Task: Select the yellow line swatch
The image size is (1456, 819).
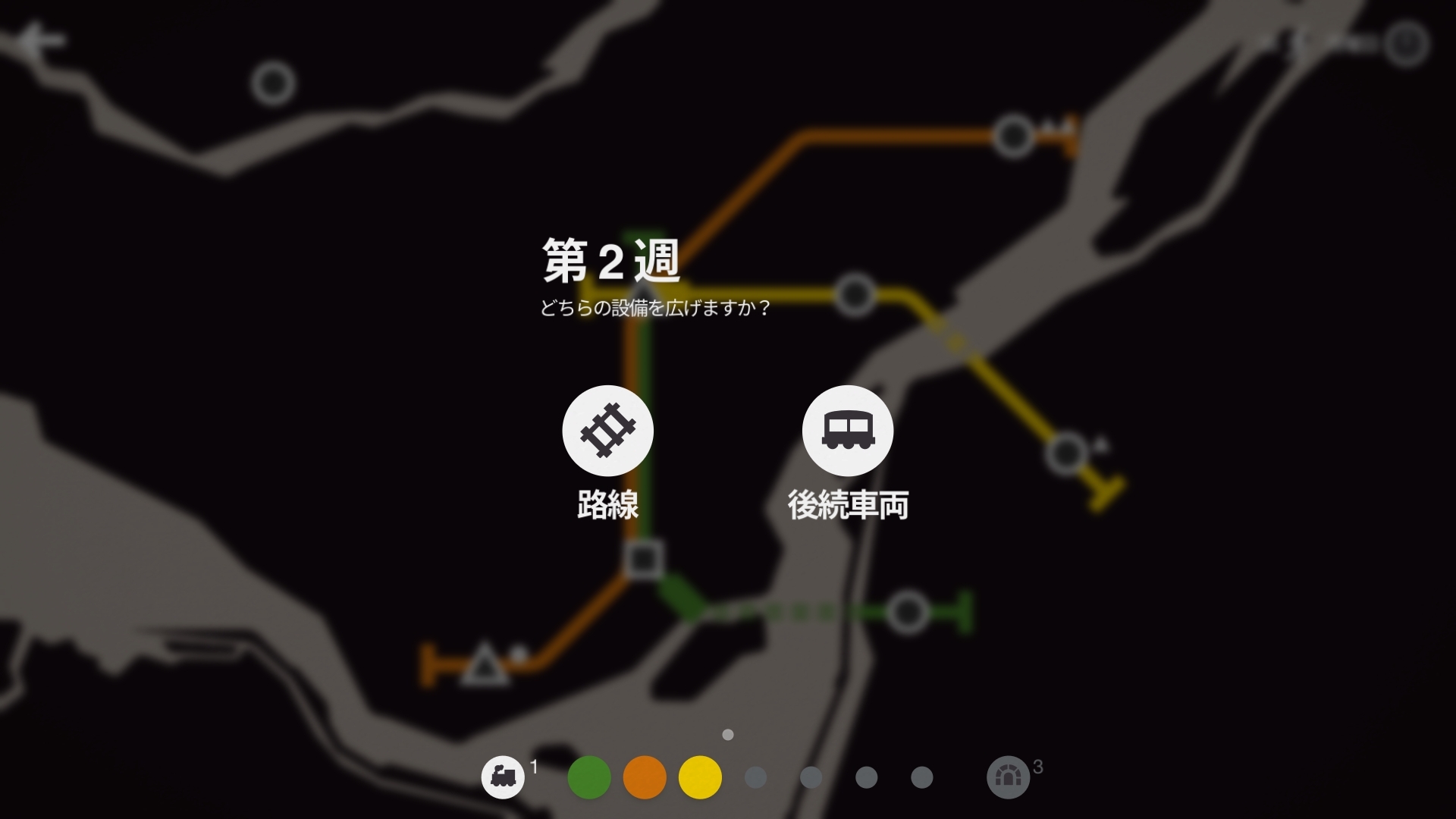Action: 699,777
